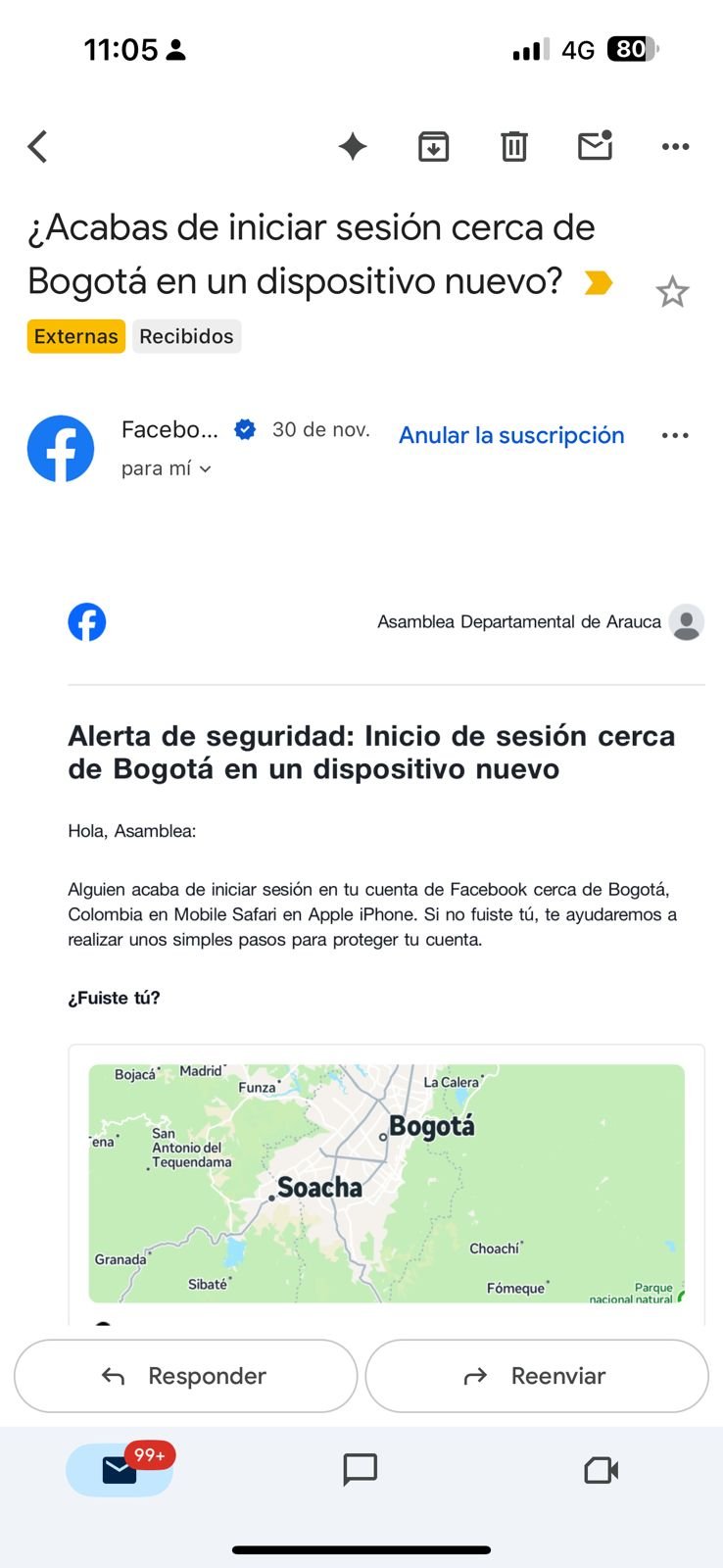Image resolution: width=723 pixels, height=1568 pixels.
Task: Open the sender row three-dot menu
Action: (675, 435)
